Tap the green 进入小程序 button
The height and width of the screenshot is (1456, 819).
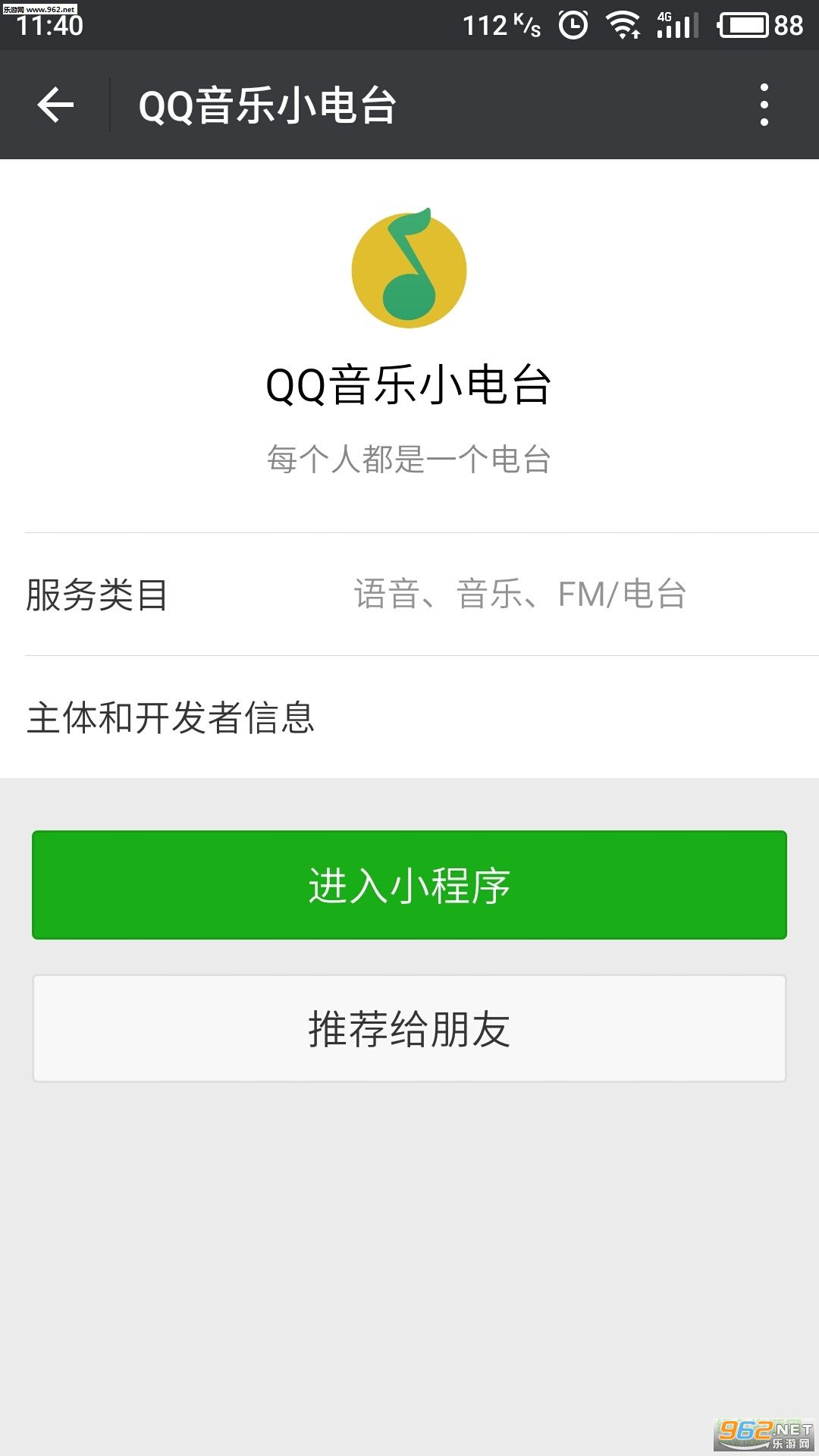pos(409,885)
